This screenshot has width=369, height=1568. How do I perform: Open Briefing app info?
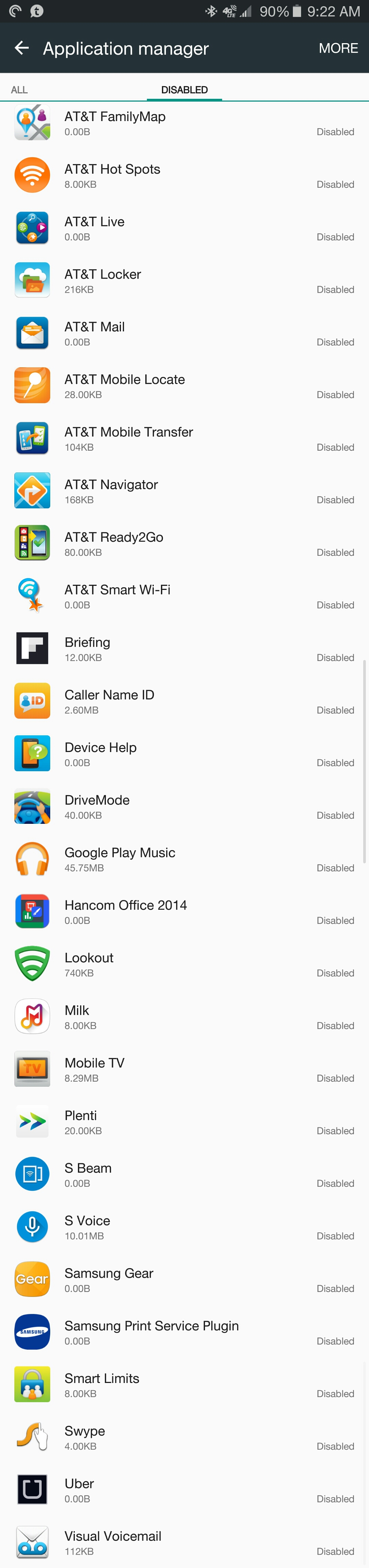tap(184, 649)
